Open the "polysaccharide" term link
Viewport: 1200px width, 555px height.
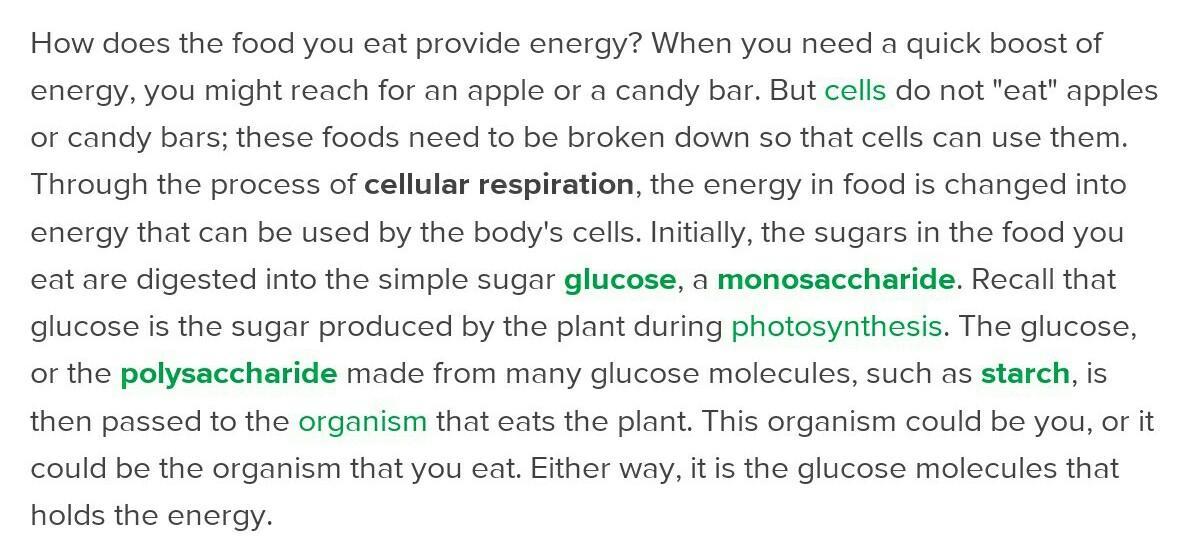point(229,374)
